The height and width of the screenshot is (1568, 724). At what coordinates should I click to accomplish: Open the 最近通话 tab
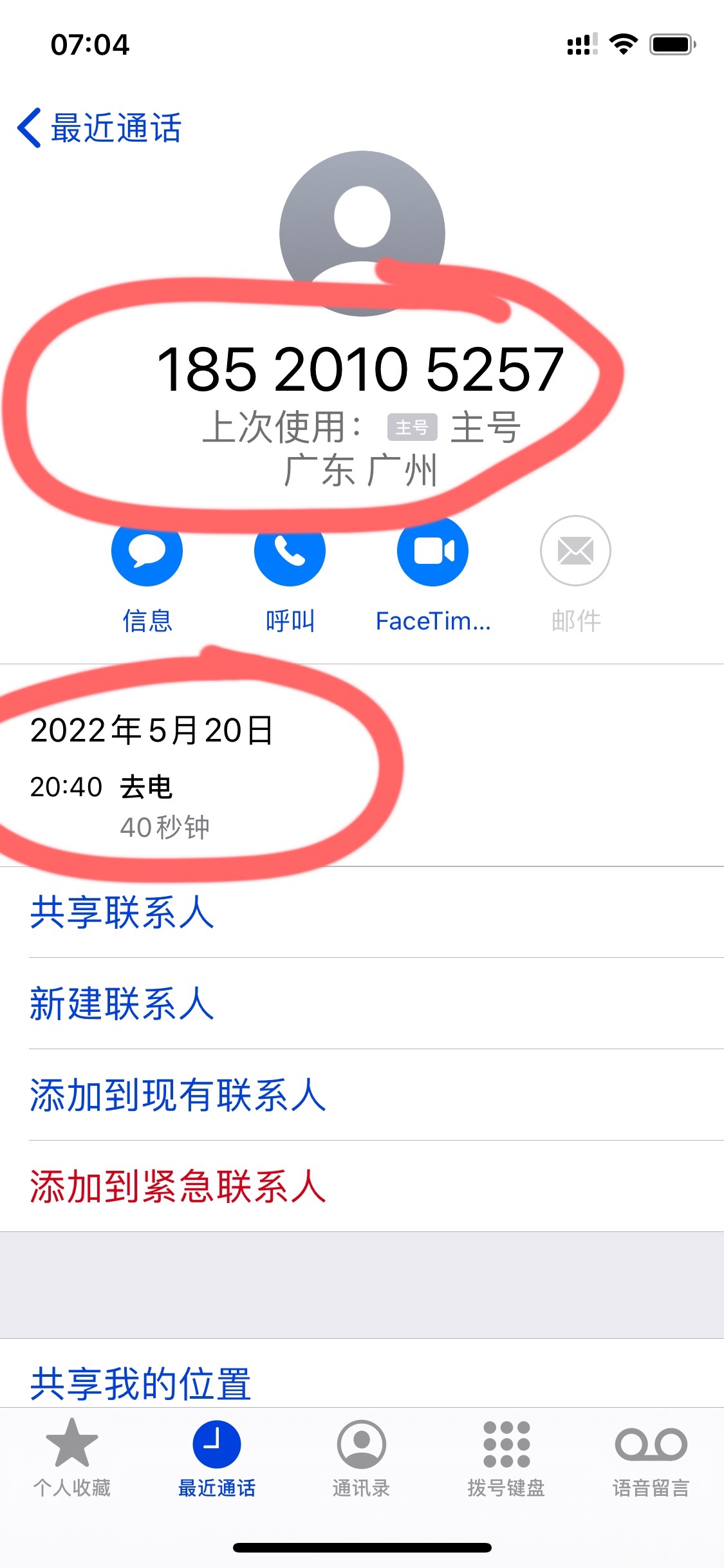[217, 1457]
